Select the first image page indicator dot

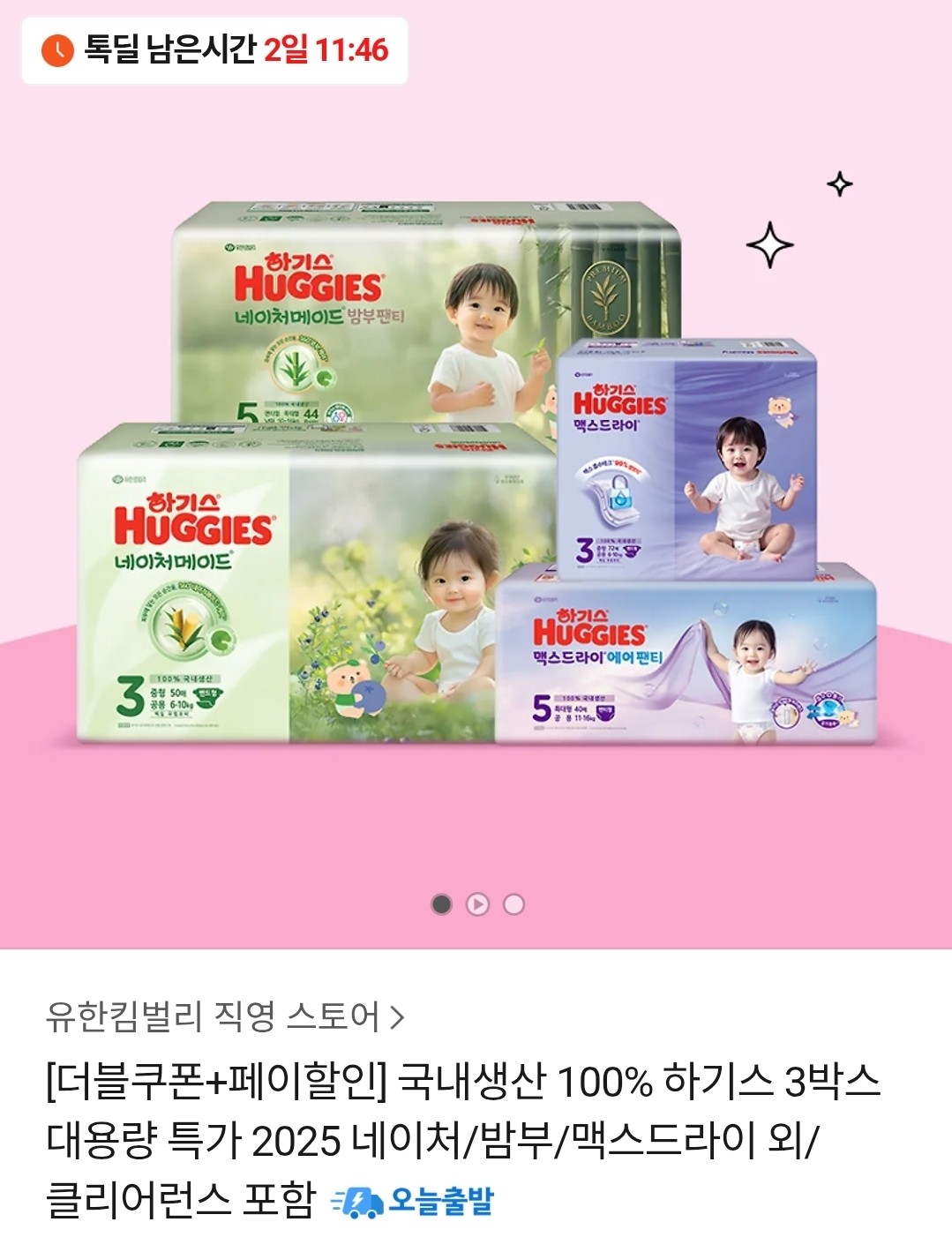click(441, 904)
